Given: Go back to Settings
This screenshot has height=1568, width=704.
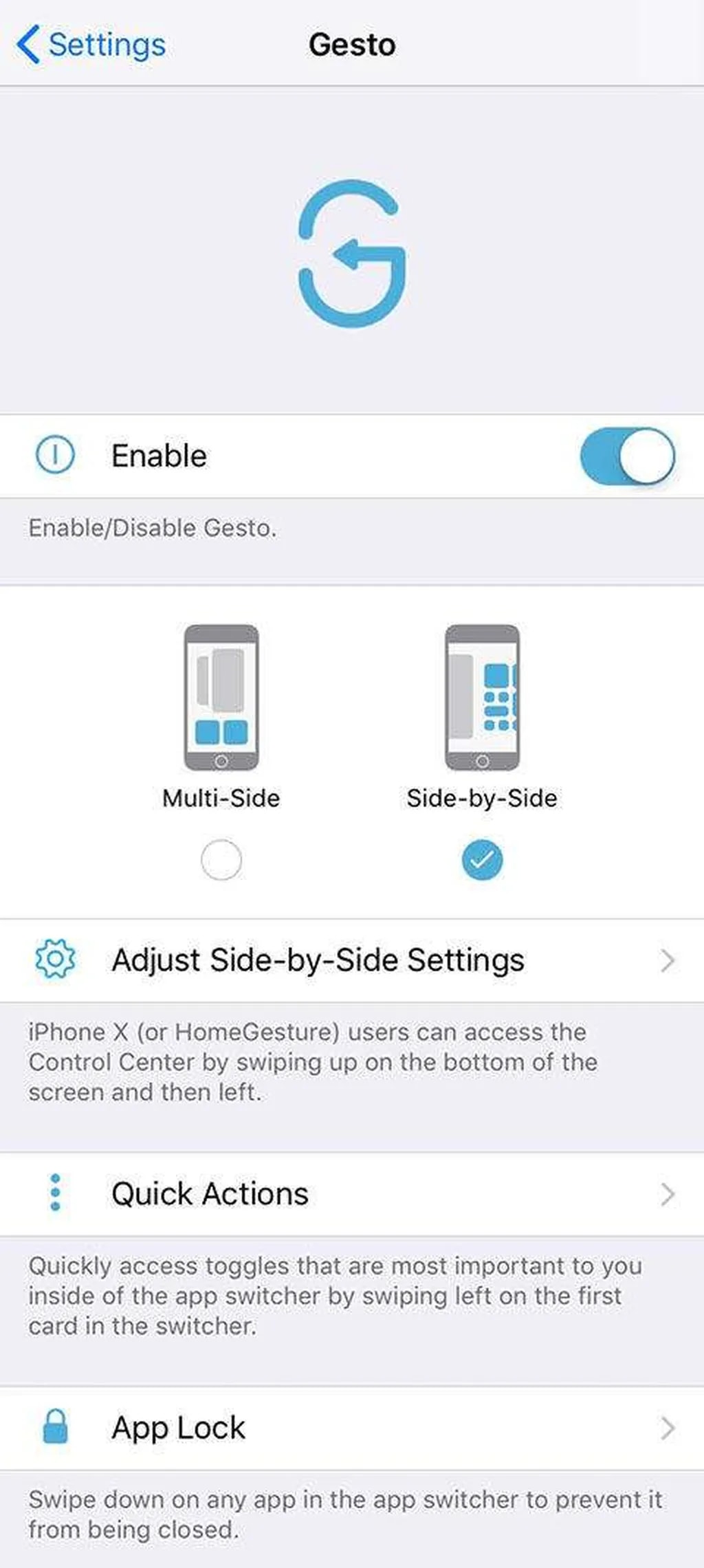Looking at the screenshot, I should point(91,45).
